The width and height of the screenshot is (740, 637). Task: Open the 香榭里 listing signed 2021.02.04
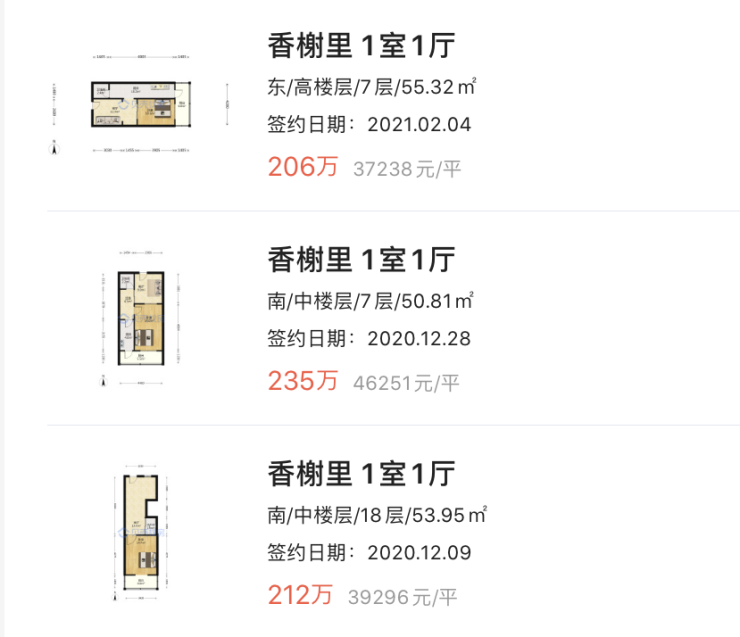tap(361, 46)
